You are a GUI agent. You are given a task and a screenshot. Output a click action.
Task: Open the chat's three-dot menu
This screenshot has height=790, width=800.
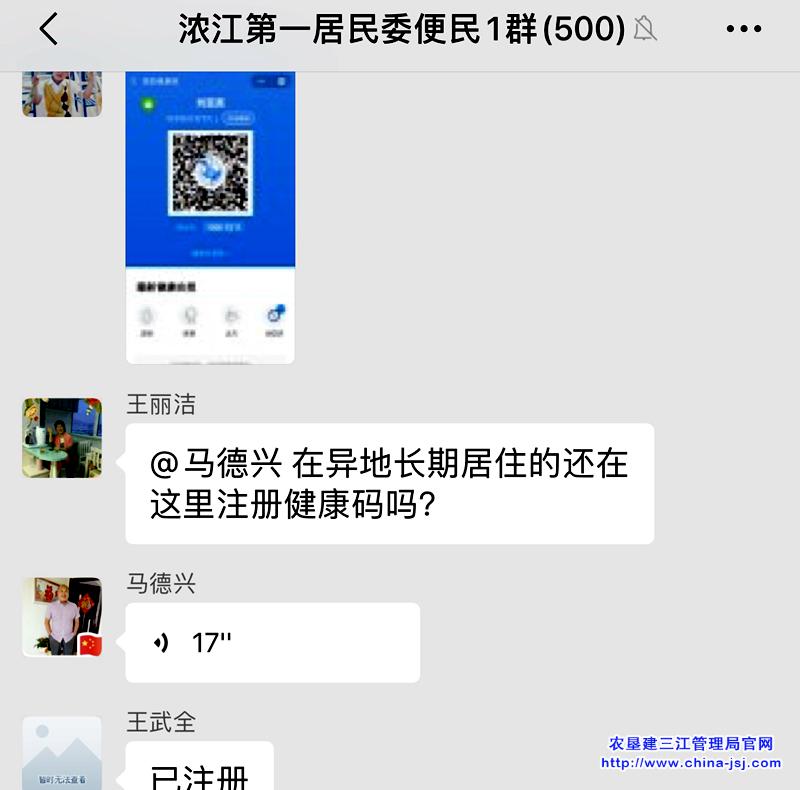pyautogui.click(x=744, y=29)
